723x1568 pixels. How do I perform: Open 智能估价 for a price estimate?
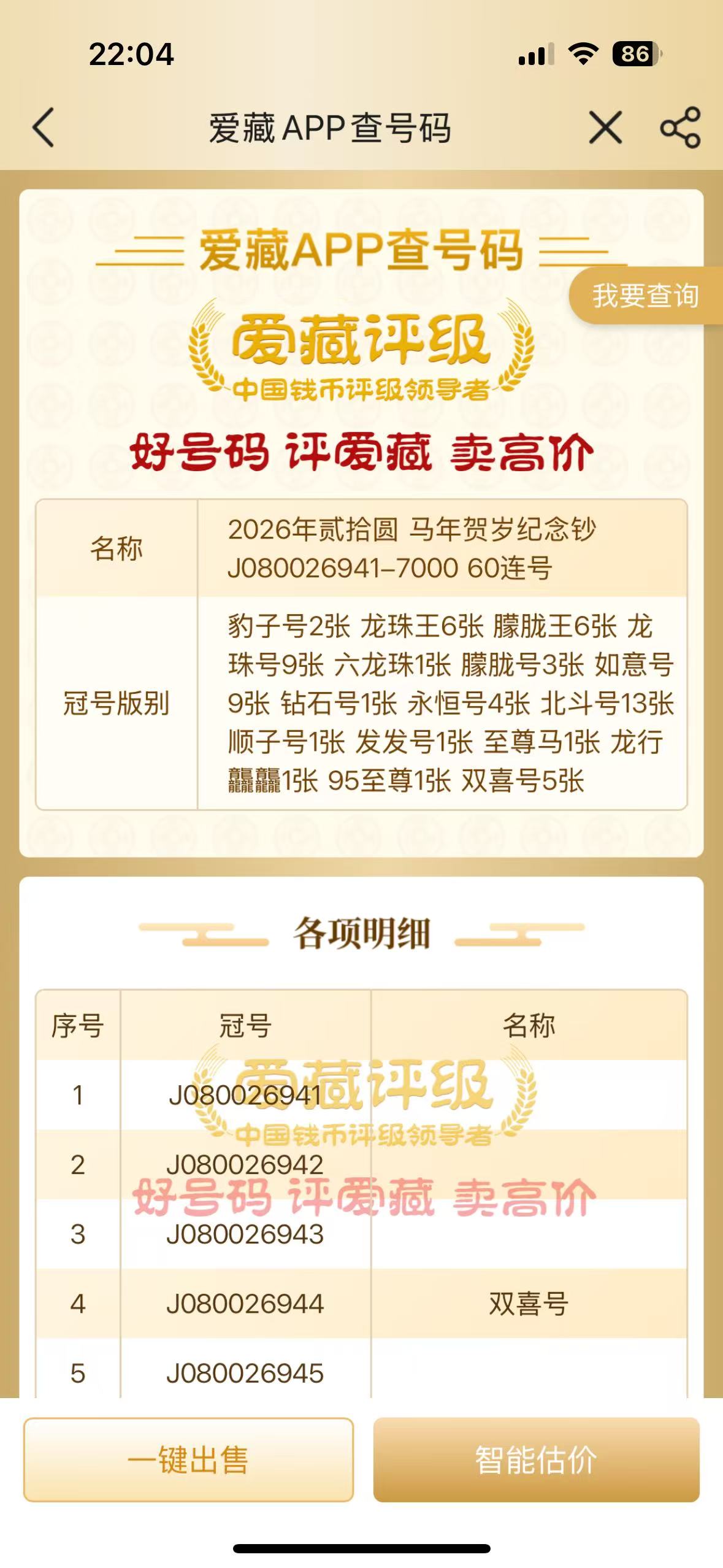point(536,1459)
